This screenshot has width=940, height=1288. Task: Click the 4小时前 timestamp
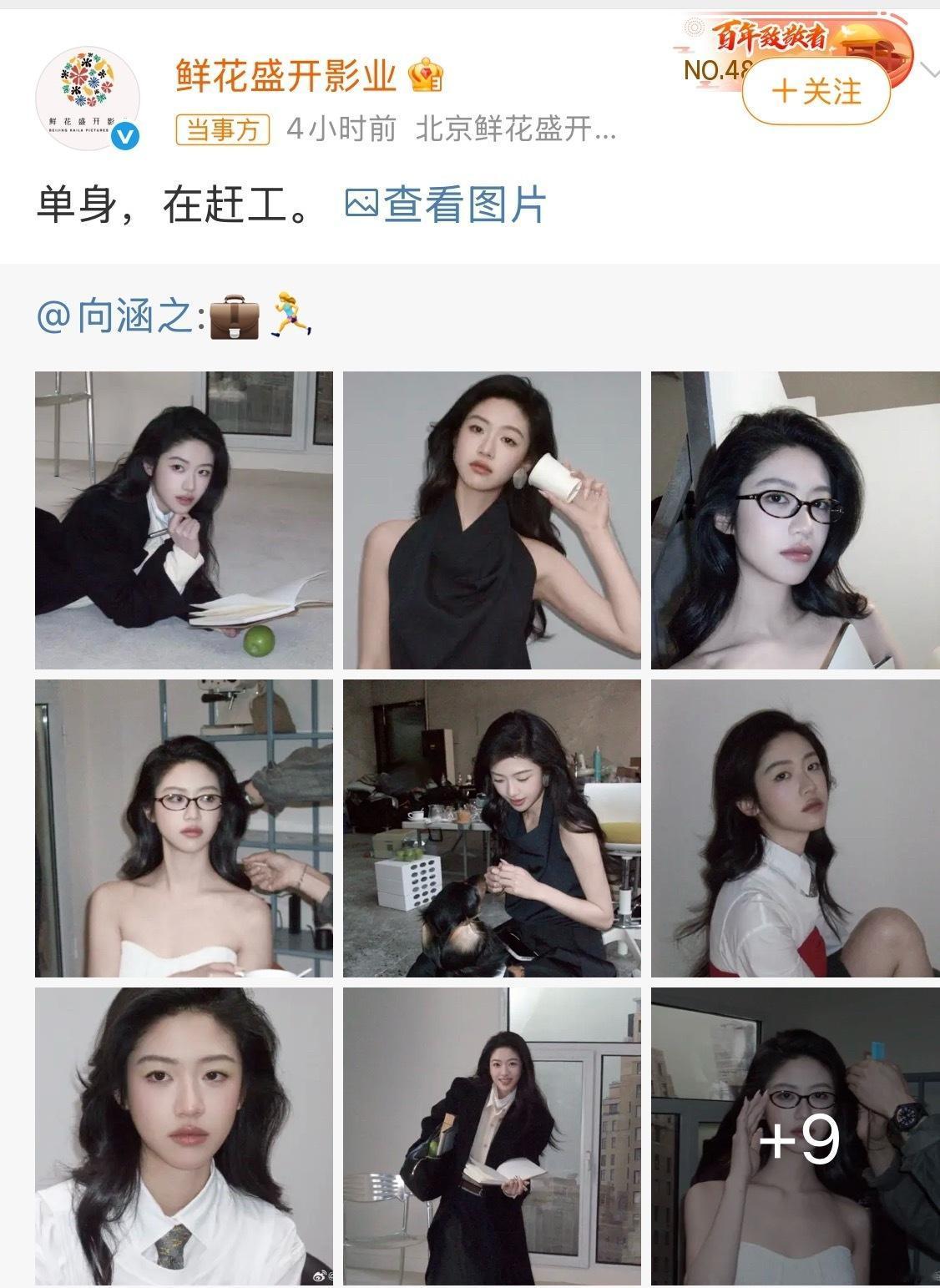342,131
